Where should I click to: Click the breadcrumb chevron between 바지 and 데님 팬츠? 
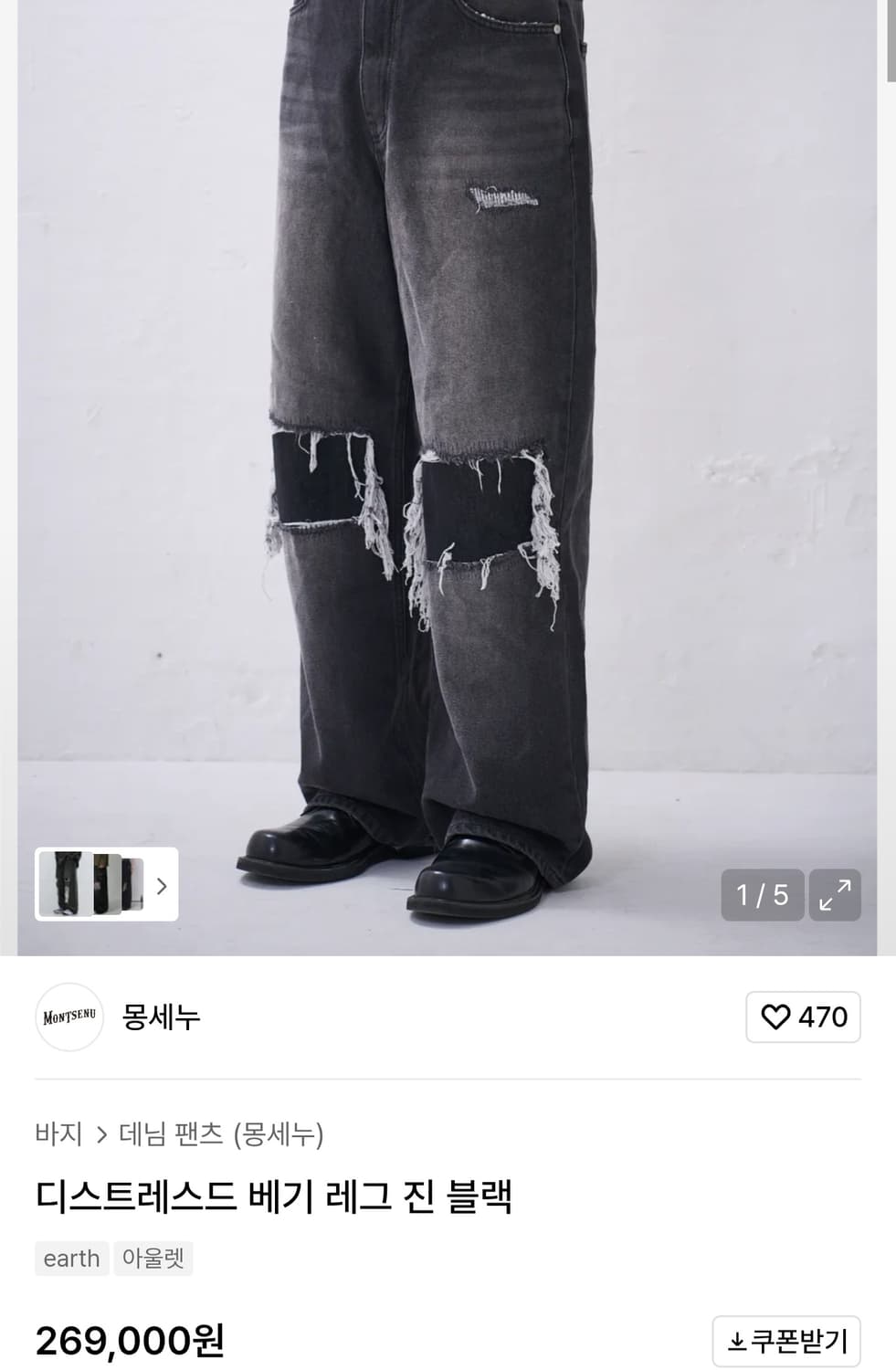coord(100,1133)
